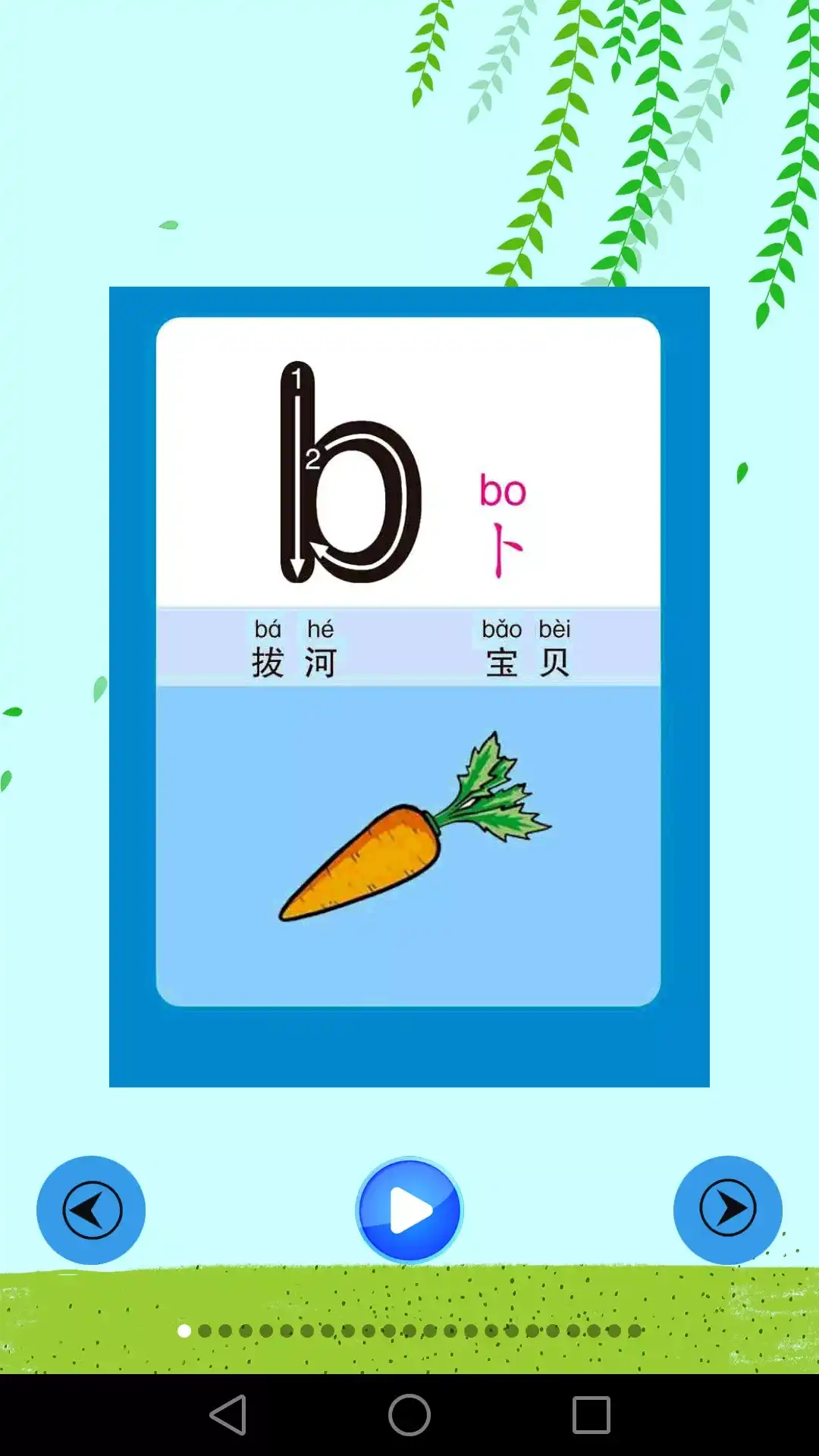Go to the previous pinyin card
This screenshot has width=819, height=1456.
91,1210
